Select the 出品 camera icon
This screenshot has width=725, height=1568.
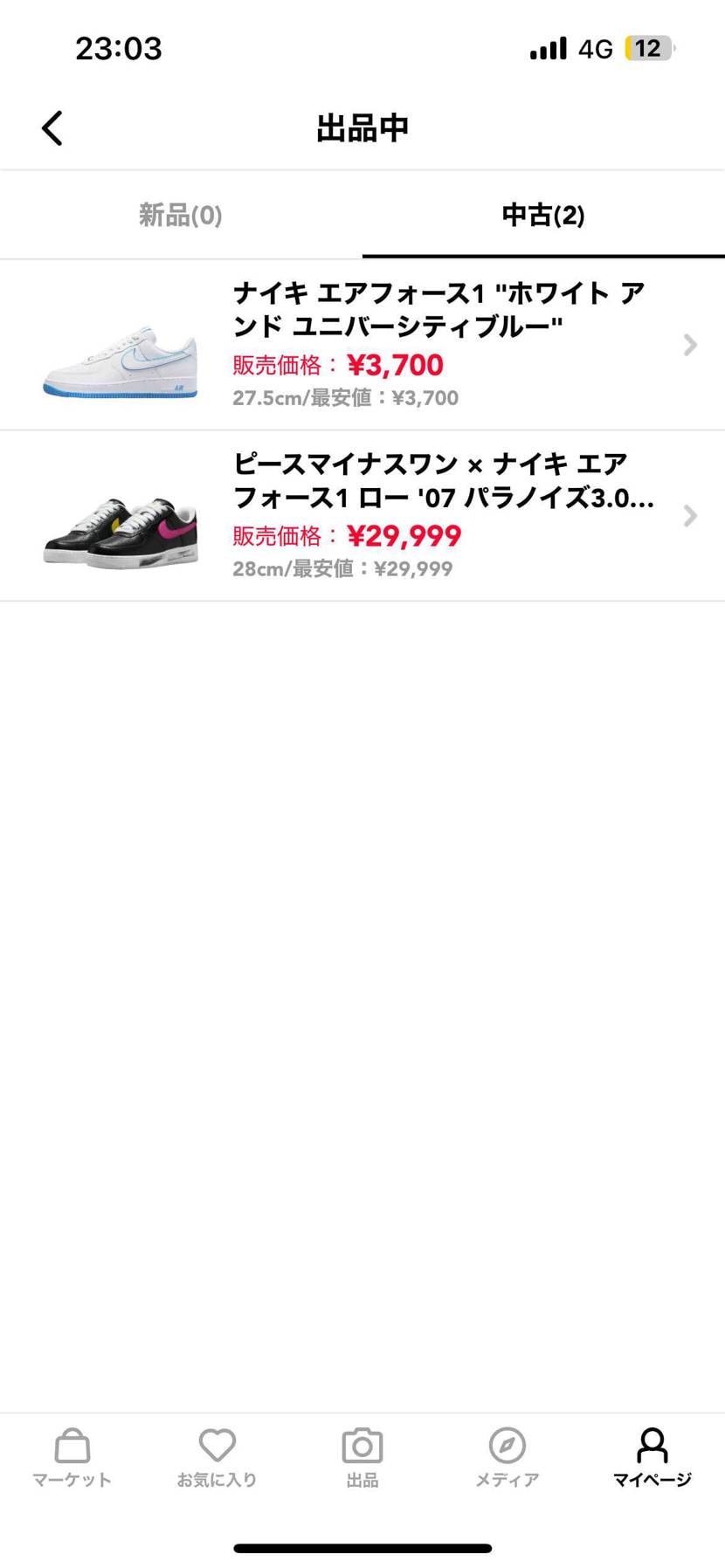pyautogui.click(x=362, y=1454)
